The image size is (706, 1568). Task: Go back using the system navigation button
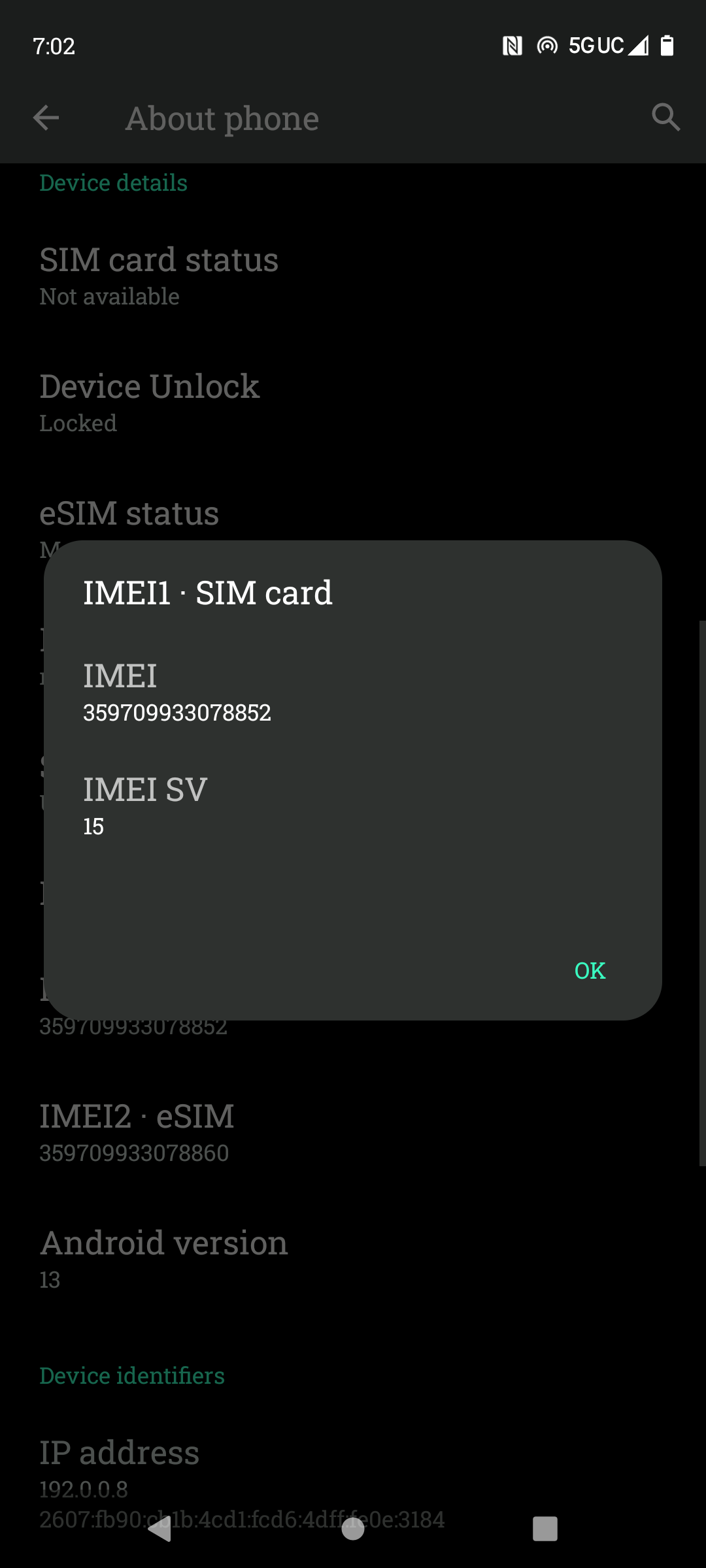pos(160,1529)
